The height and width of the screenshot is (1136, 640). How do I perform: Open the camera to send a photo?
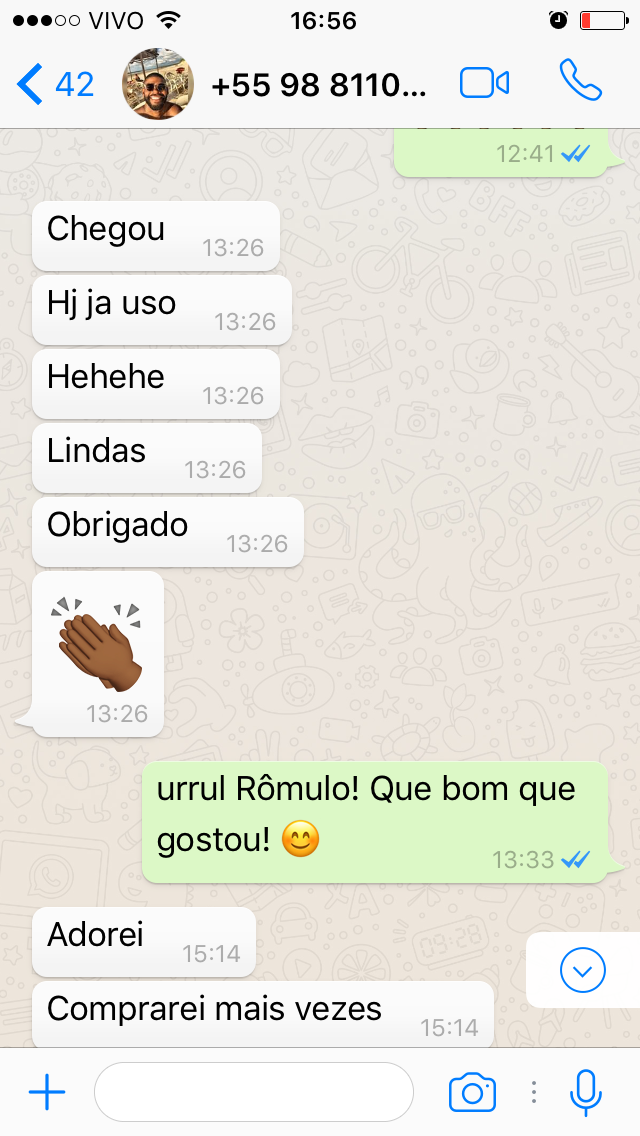coord(472,1092)
